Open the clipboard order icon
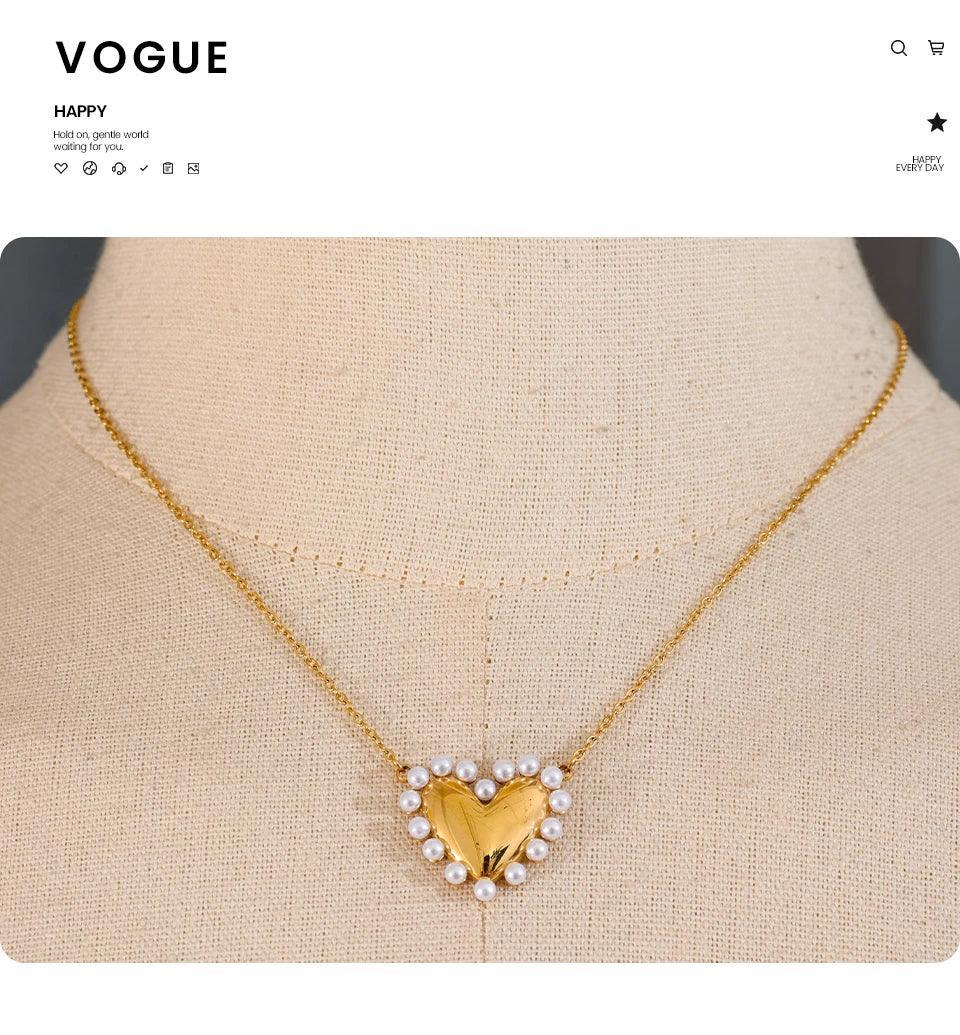 pyautogui.click(x=168, y=168)
